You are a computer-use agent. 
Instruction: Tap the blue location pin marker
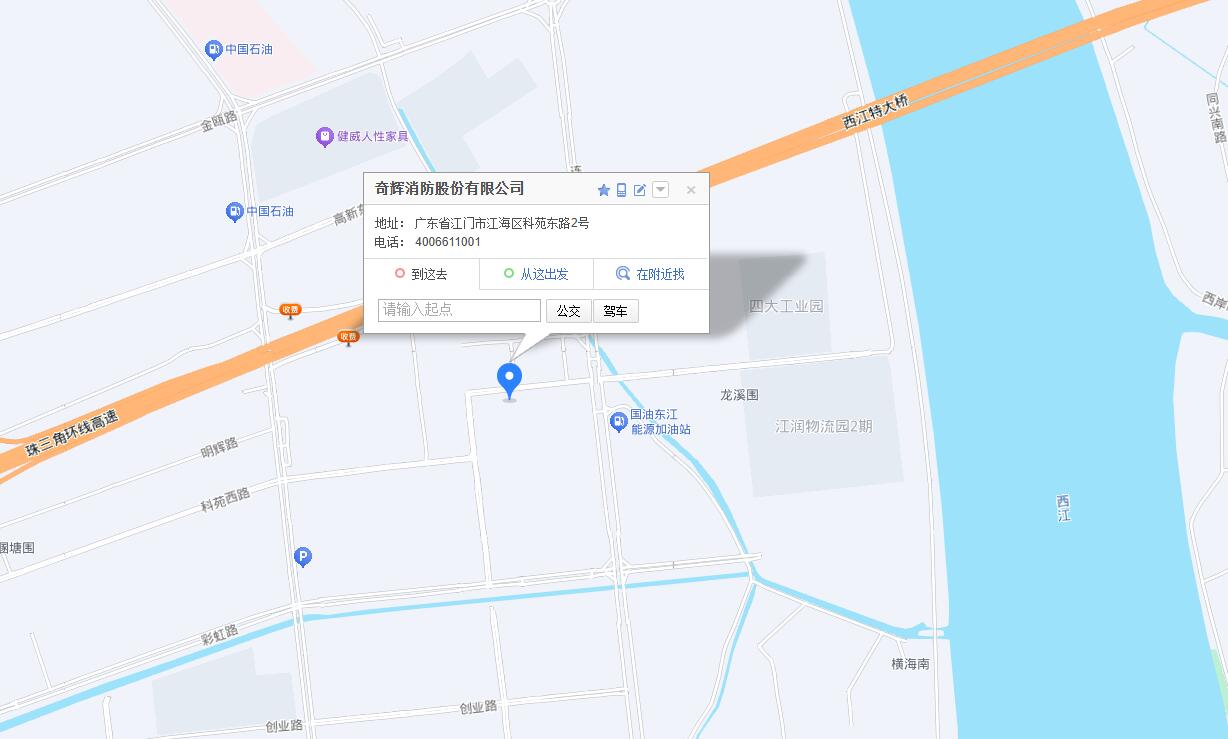(x=510, y=379)
